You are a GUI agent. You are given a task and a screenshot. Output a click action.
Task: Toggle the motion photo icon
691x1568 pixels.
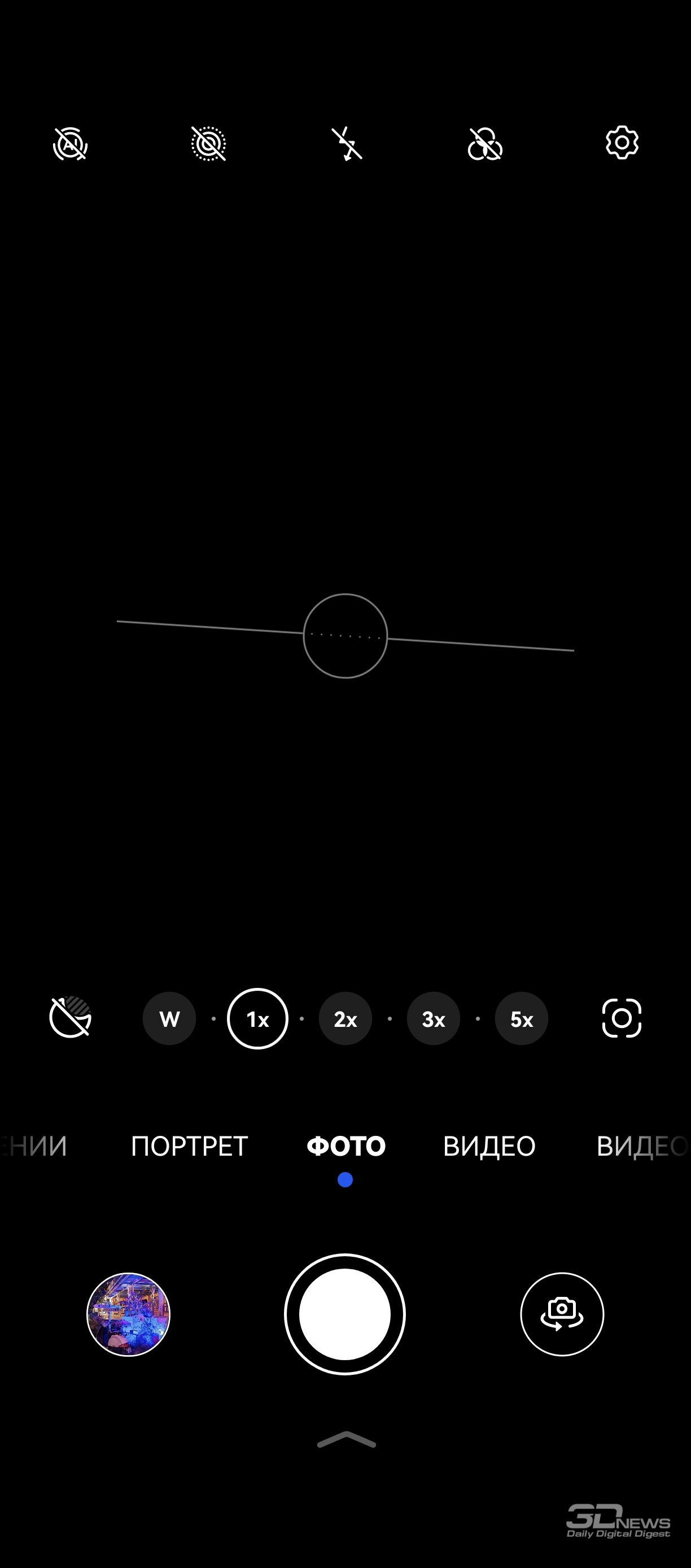coord(209,144)
